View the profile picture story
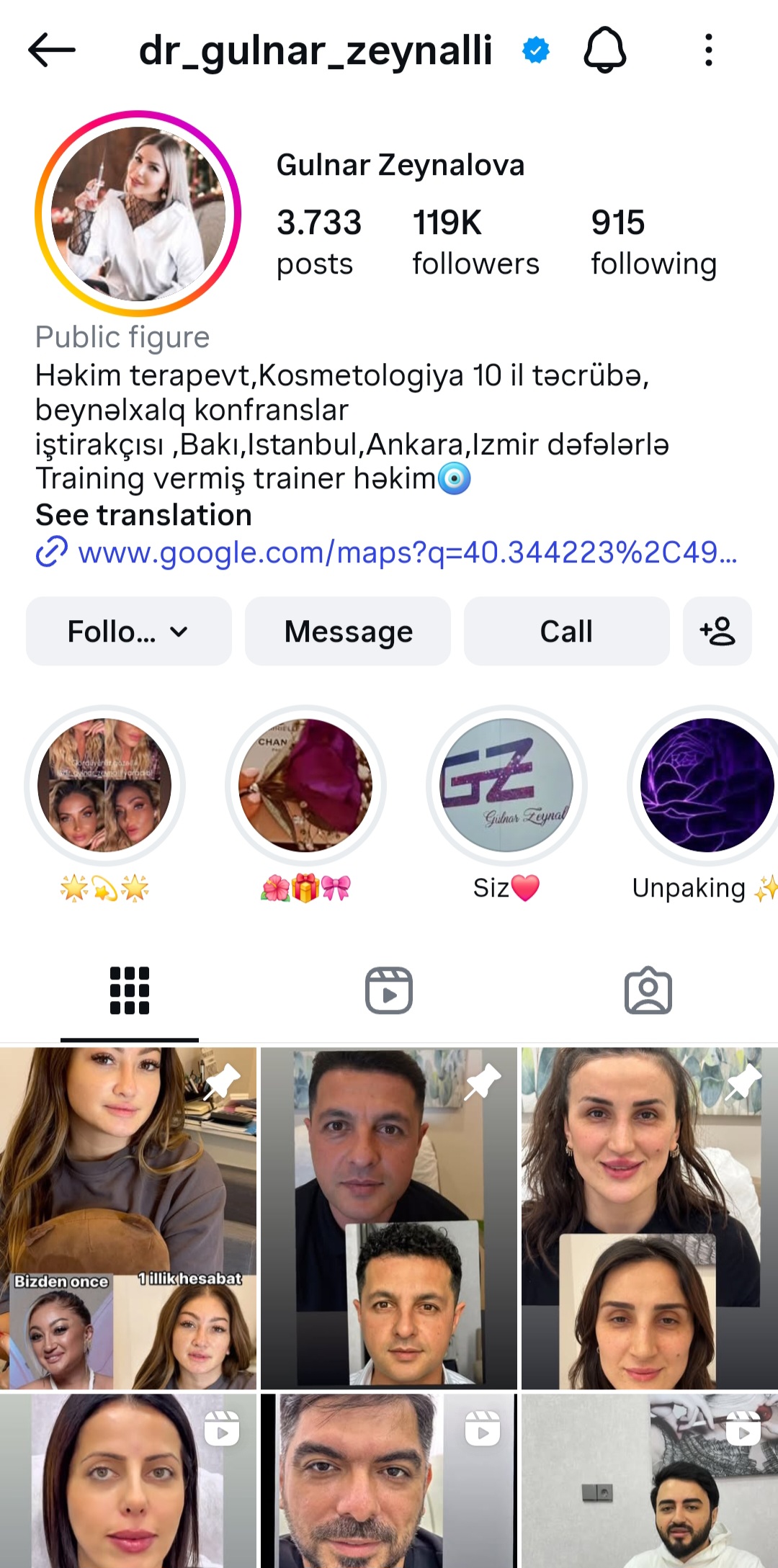The height and width of the screenshot is (1568, 778). point(138,213)
